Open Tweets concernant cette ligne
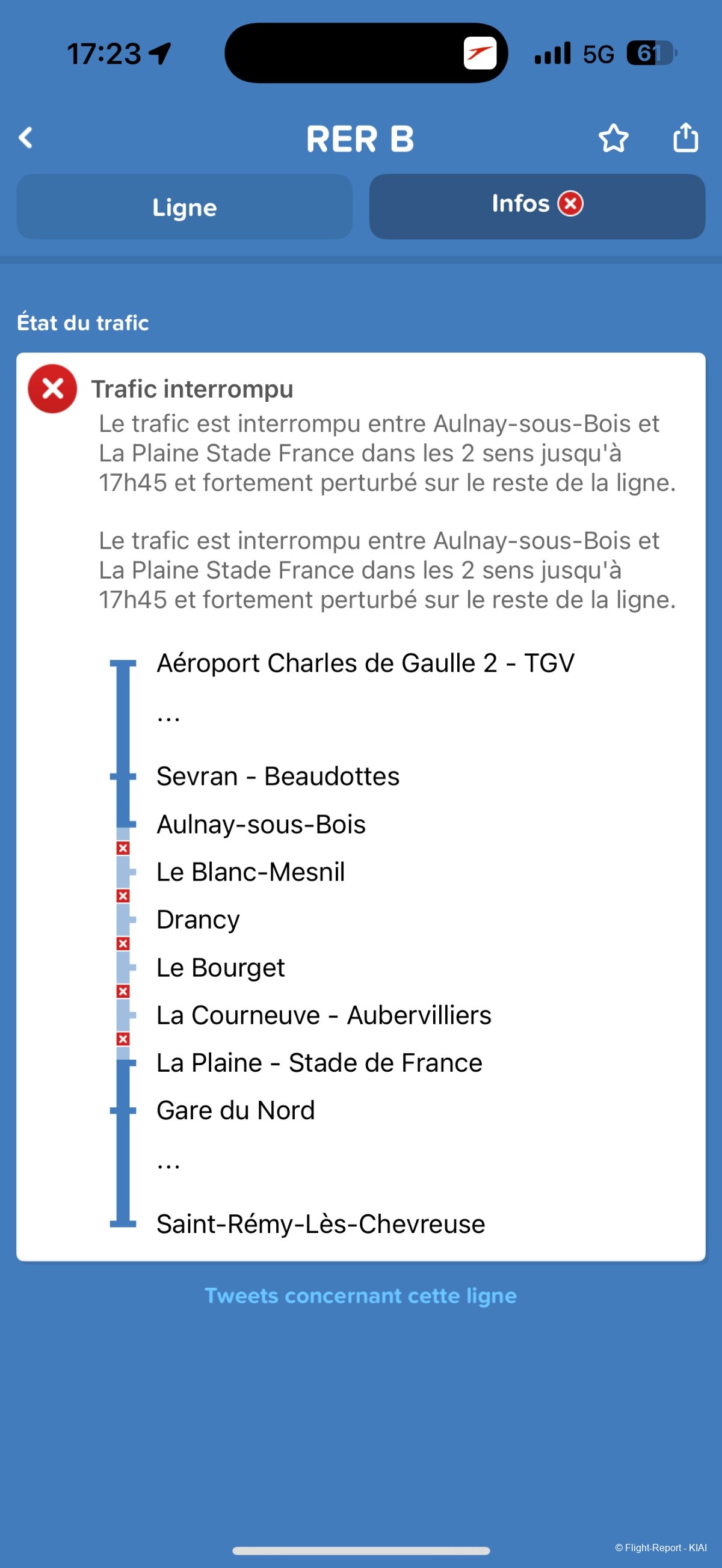 [360, 1296]
